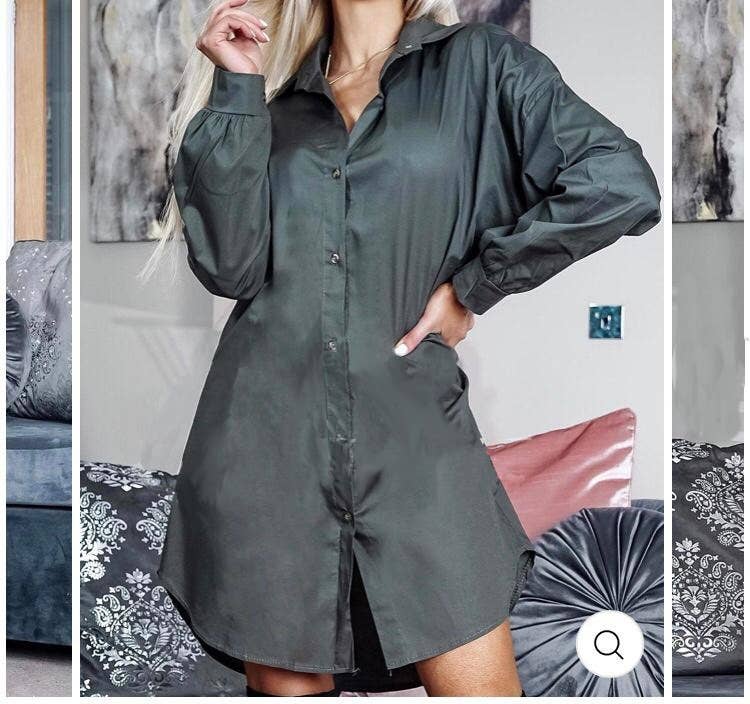Screen dimensions: 750x704
Task: Show the next product photo peeking on the right
Action: click(708, 348)
